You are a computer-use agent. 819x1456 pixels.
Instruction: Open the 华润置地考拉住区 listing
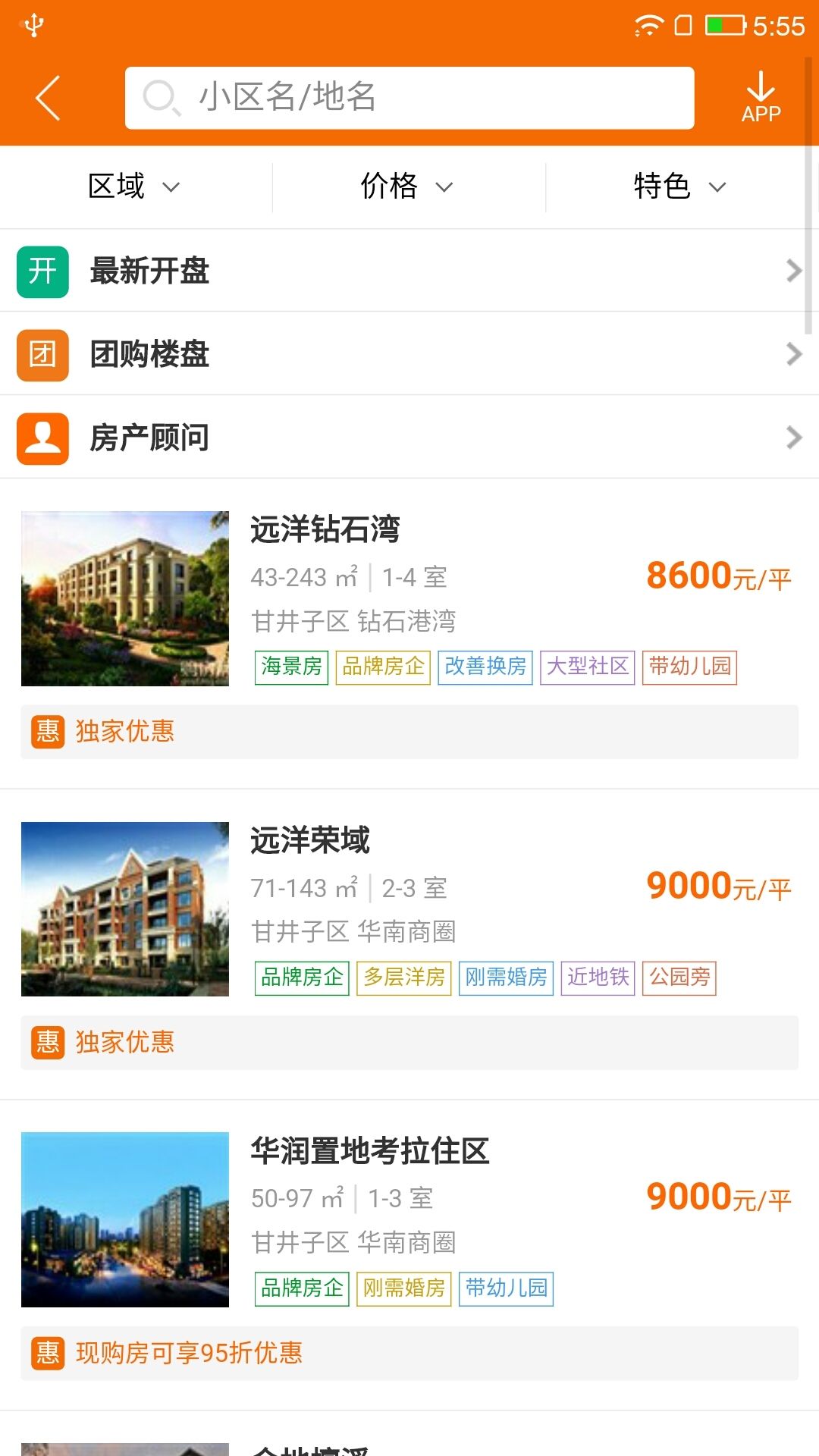pos(370,1151)
